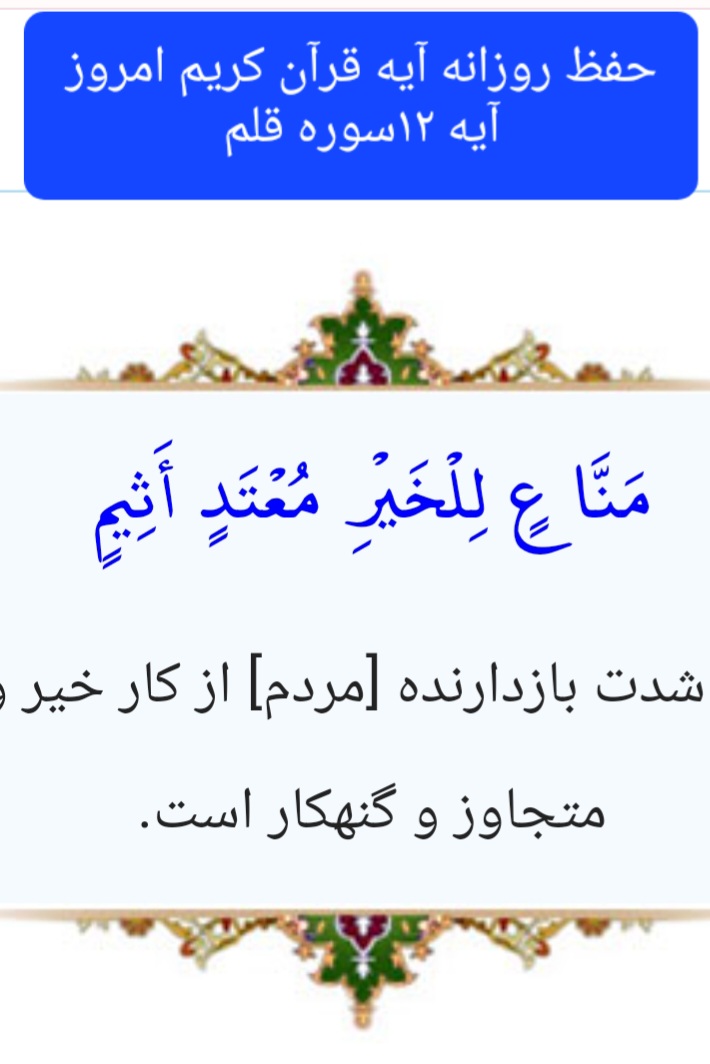This screenshot has width=710, height=1064.
Task: Tap the blue daily Quran verse memorization button
Action: 360,105
